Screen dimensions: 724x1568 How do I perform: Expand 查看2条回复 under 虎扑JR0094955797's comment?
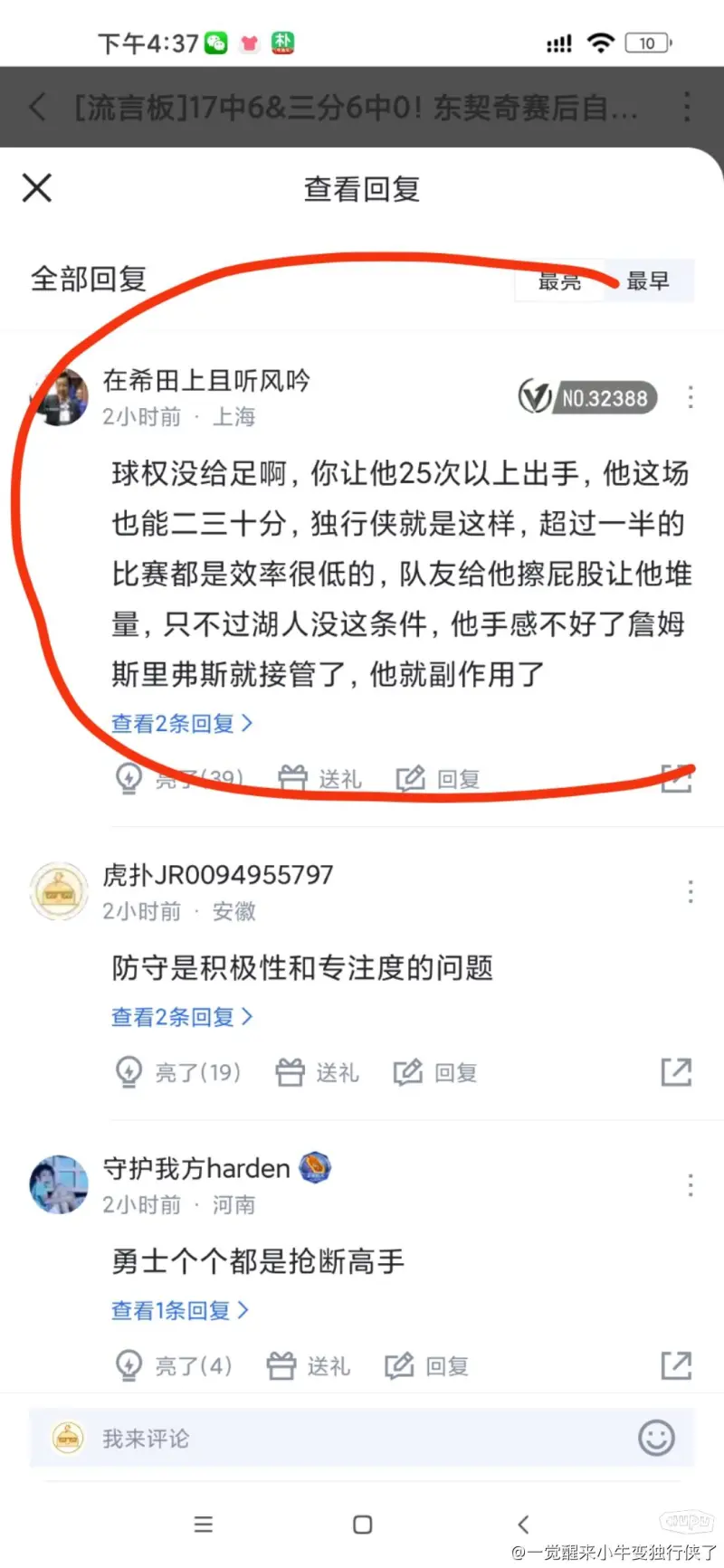pos(181,1017)
